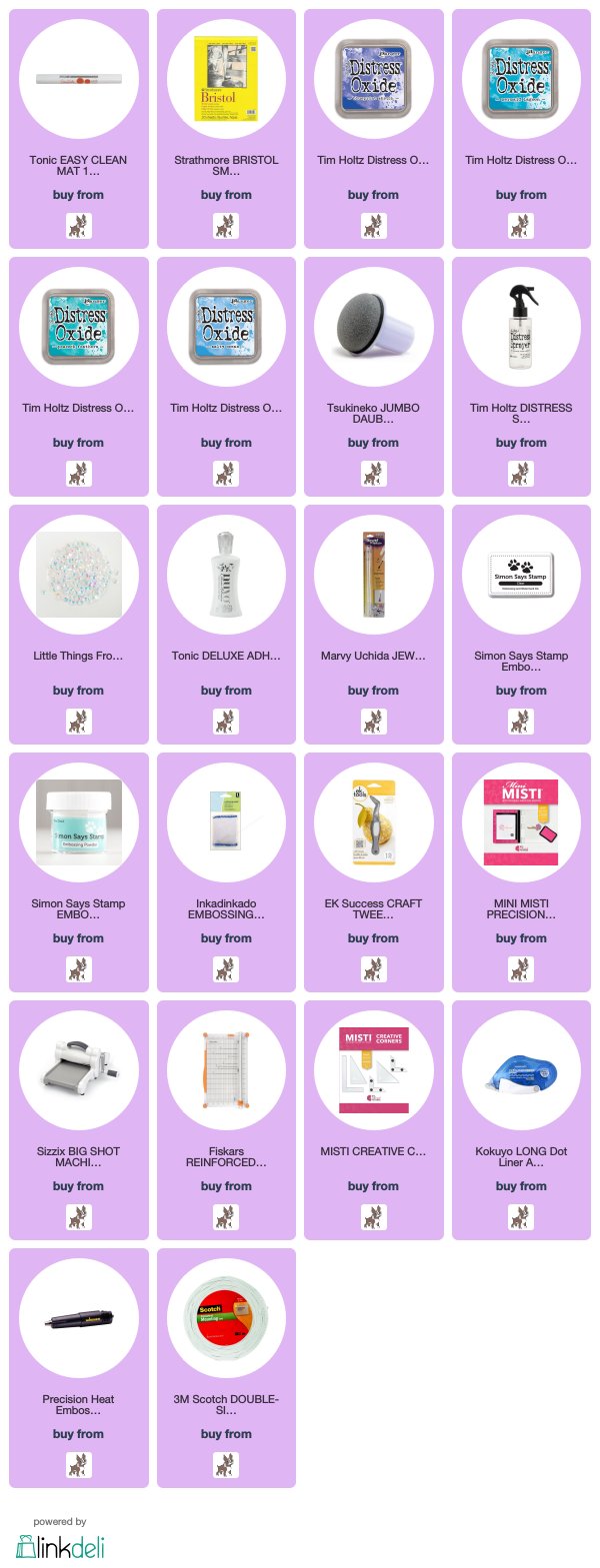Tap the store icon under Kokuyo LONG Dot Liner
Viewport: 600px width, 1568px height.
point(521,1216)
